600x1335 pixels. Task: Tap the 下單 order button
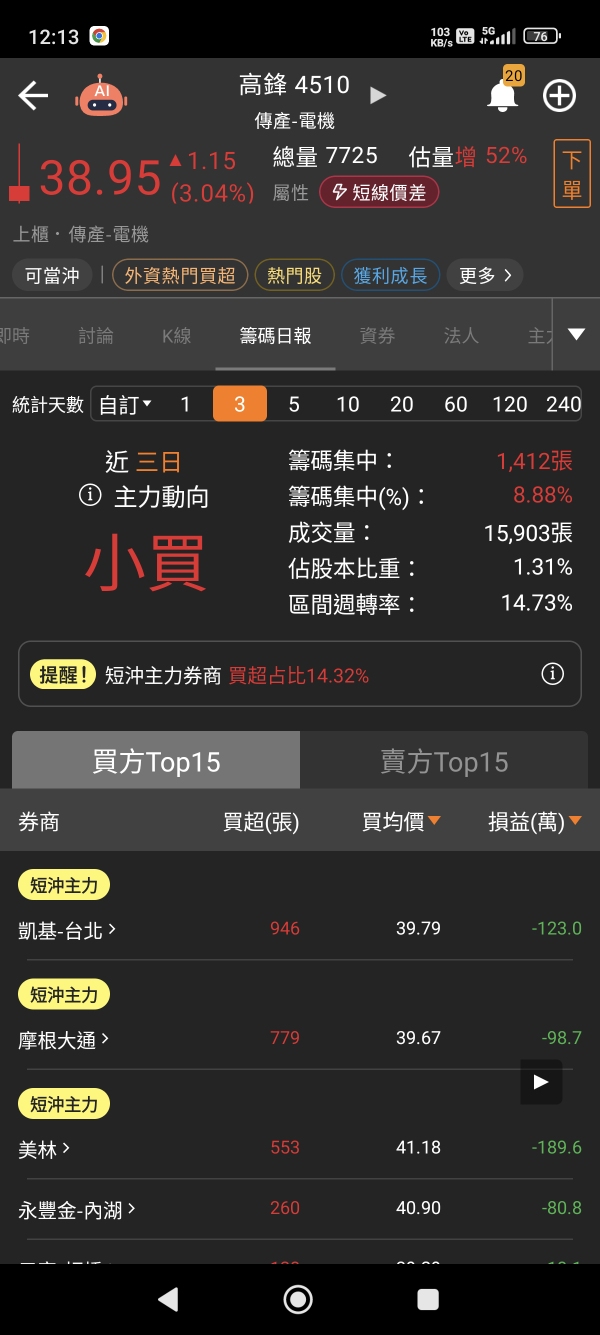pyautogui.click(x=571, y=174)
